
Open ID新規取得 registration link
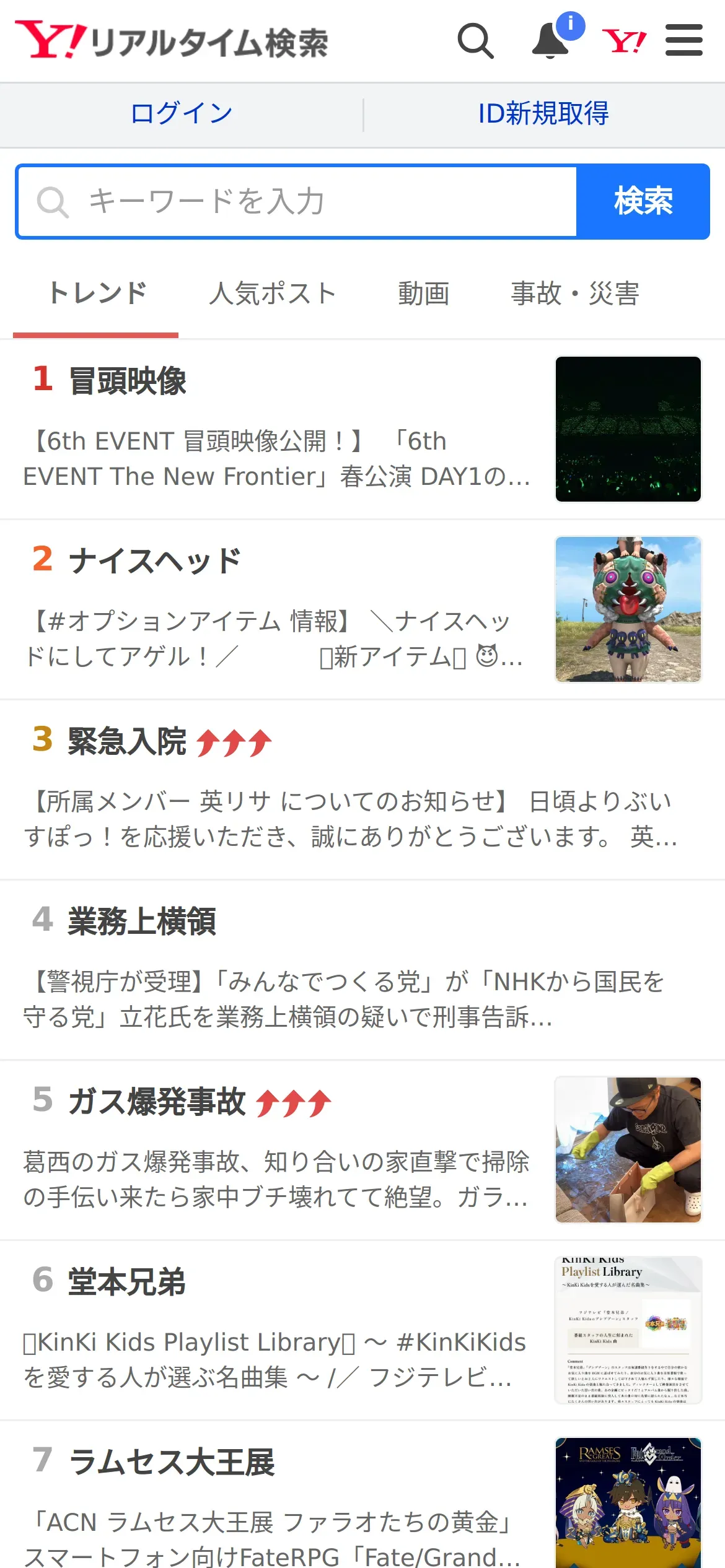[543, 114]
